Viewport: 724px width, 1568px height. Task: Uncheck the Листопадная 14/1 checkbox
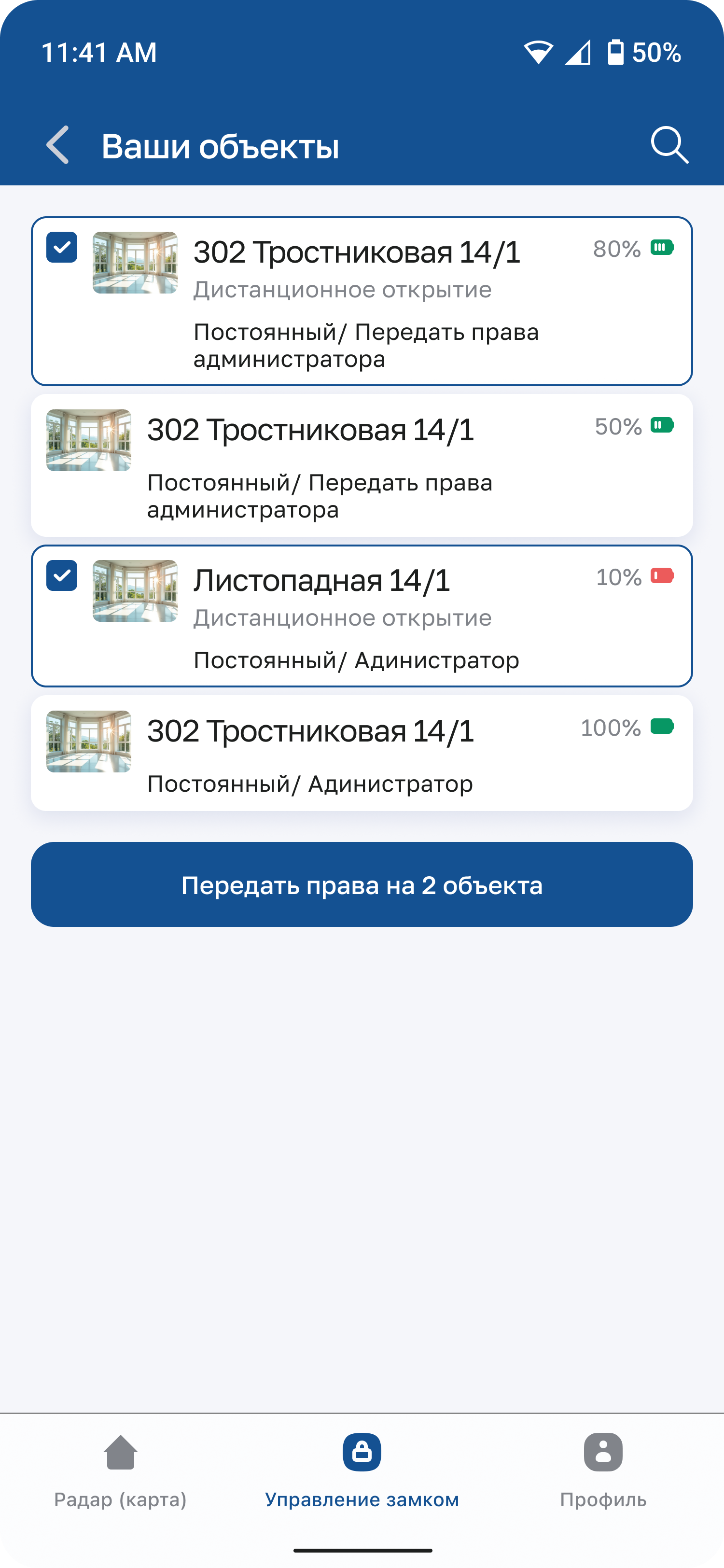(62, 575)
